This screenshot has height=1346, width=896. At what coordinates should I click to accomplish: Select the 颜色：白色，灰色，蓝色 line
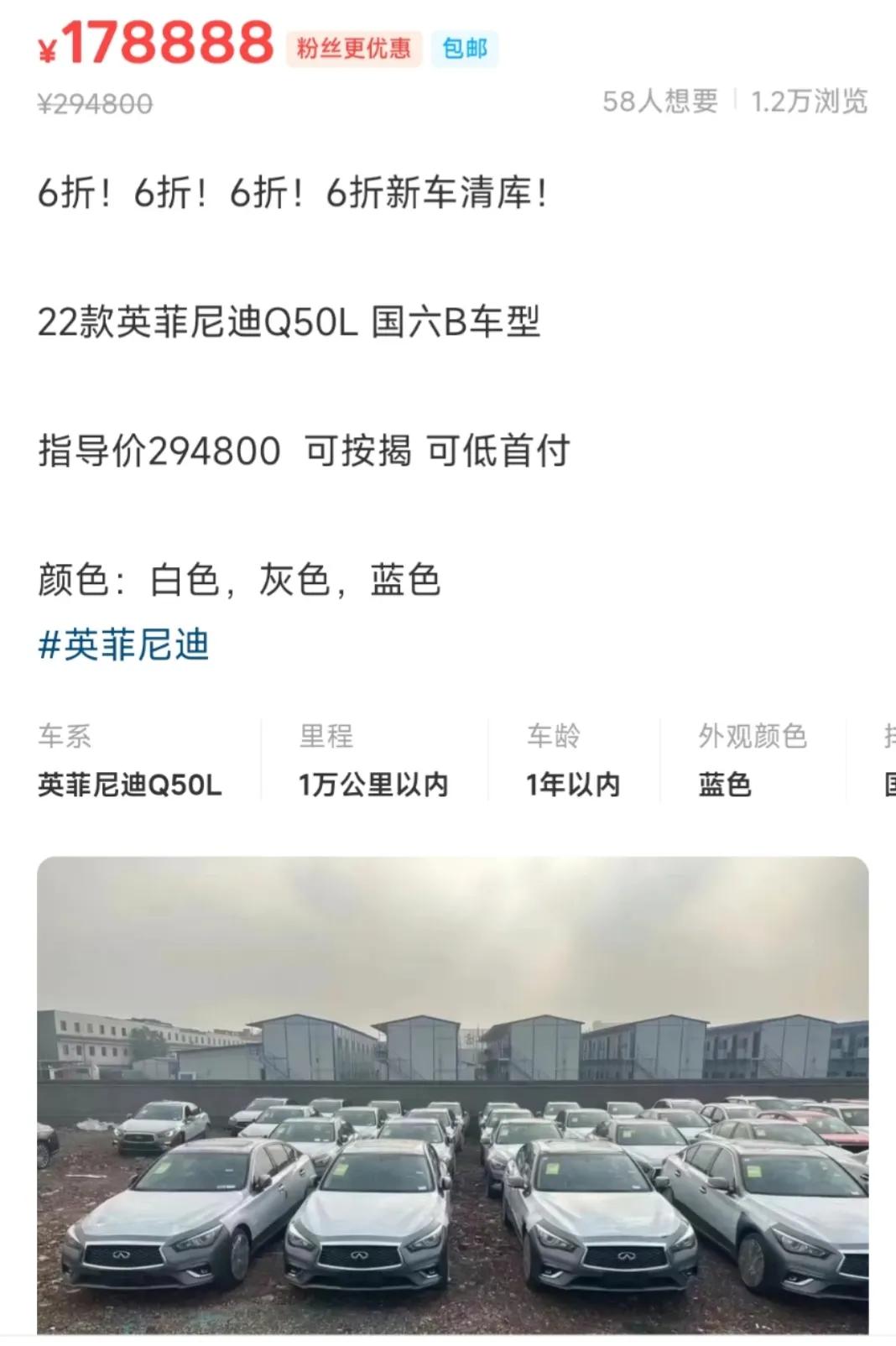tap(239, 578)
